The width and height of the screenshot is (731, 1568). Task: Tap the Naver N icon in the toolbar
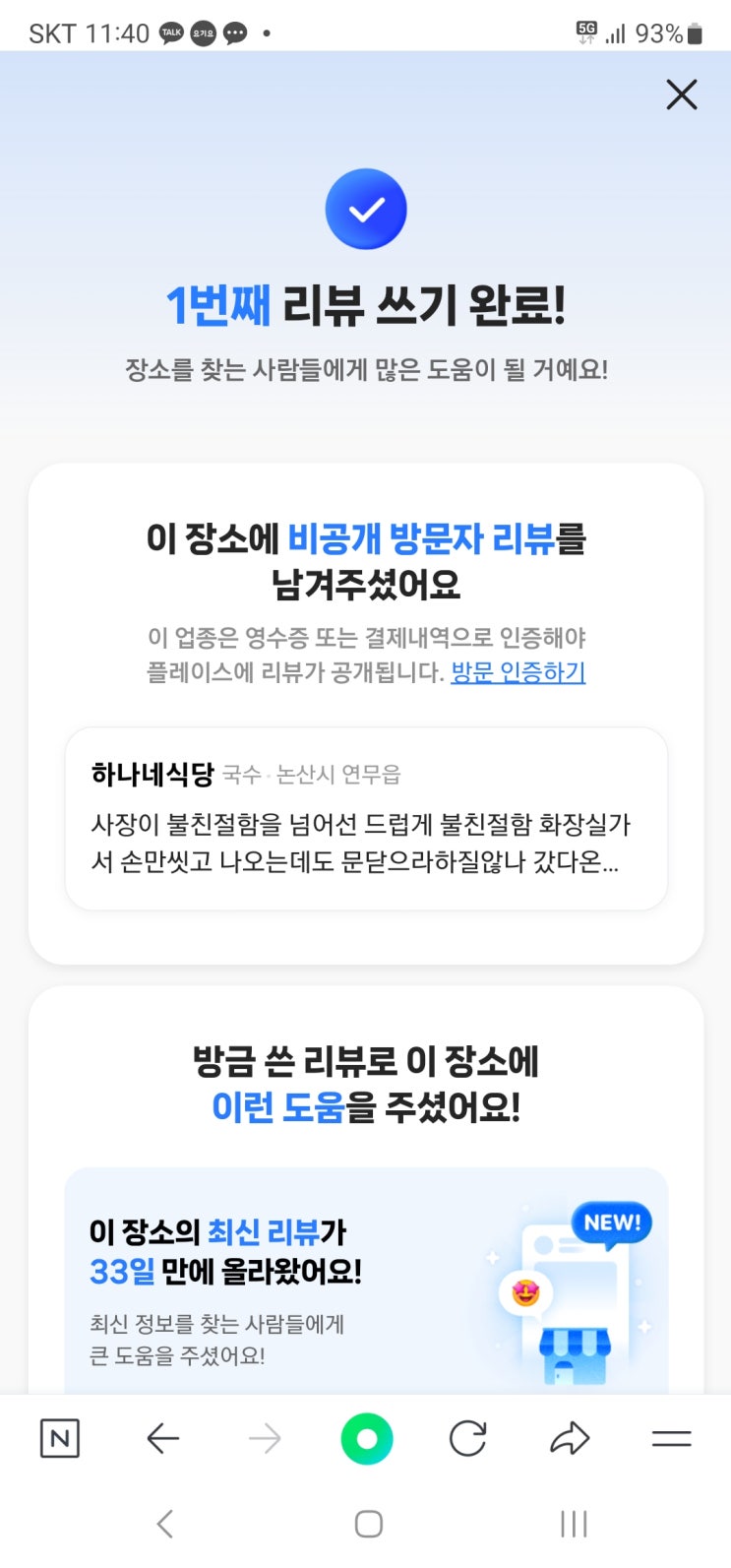coord(59,1438)
